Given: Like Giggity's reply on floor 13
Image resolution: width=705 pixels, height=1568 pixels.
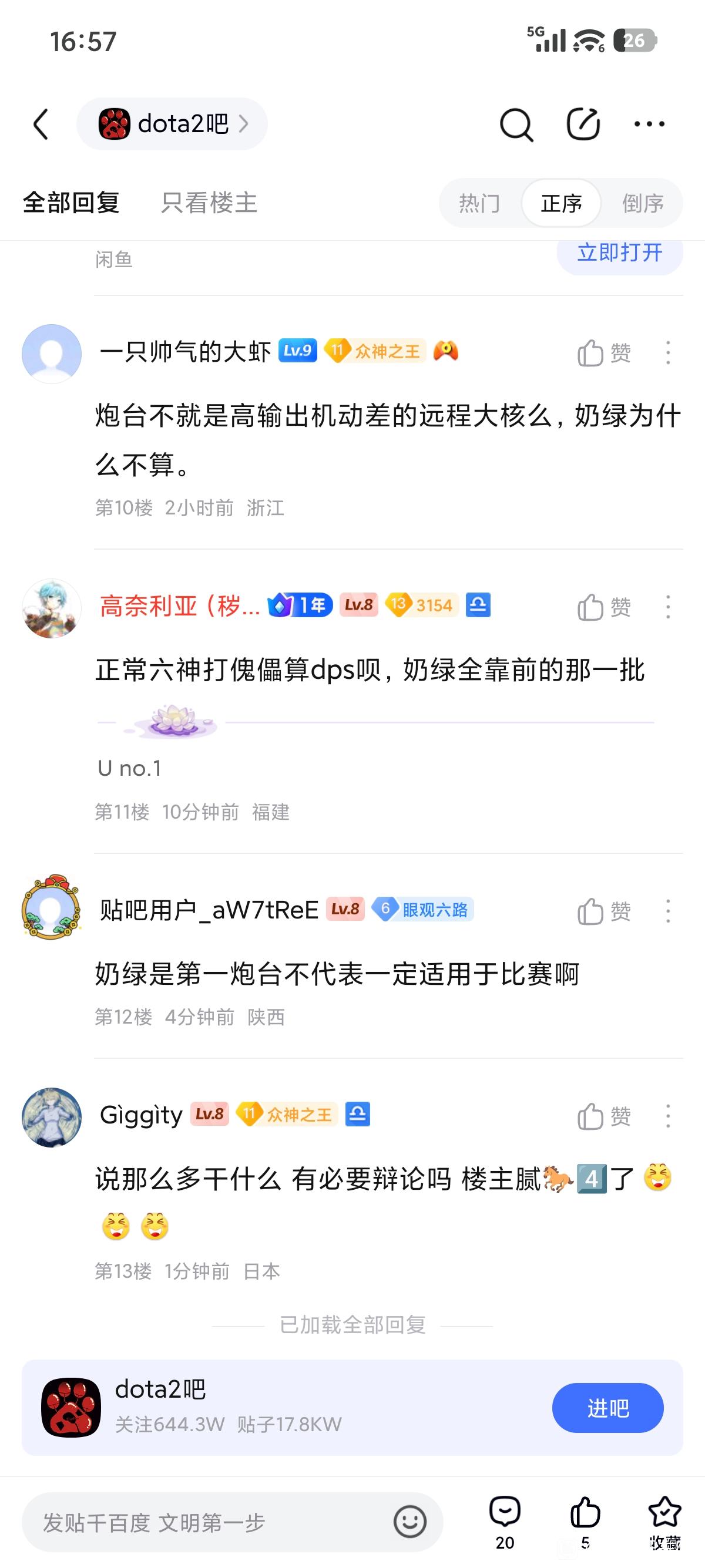Looking at the screenshot, I should [603, 1116].
